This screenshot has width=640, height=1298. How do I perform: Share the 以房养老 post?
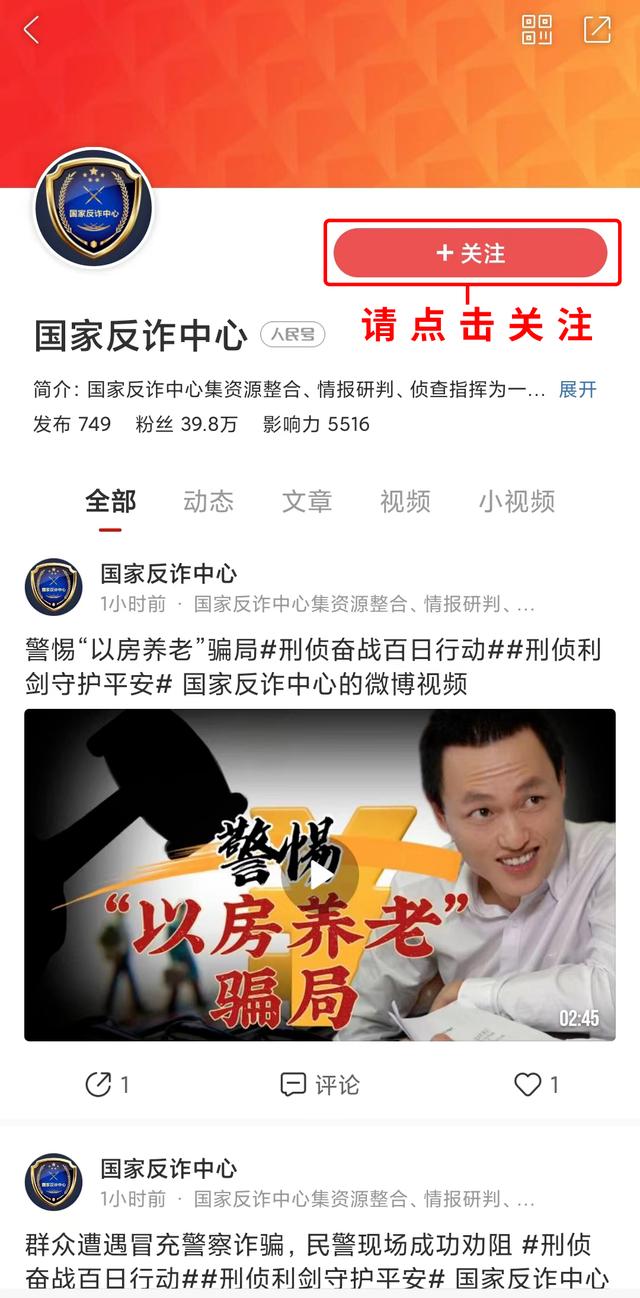tap(108, 1084)
